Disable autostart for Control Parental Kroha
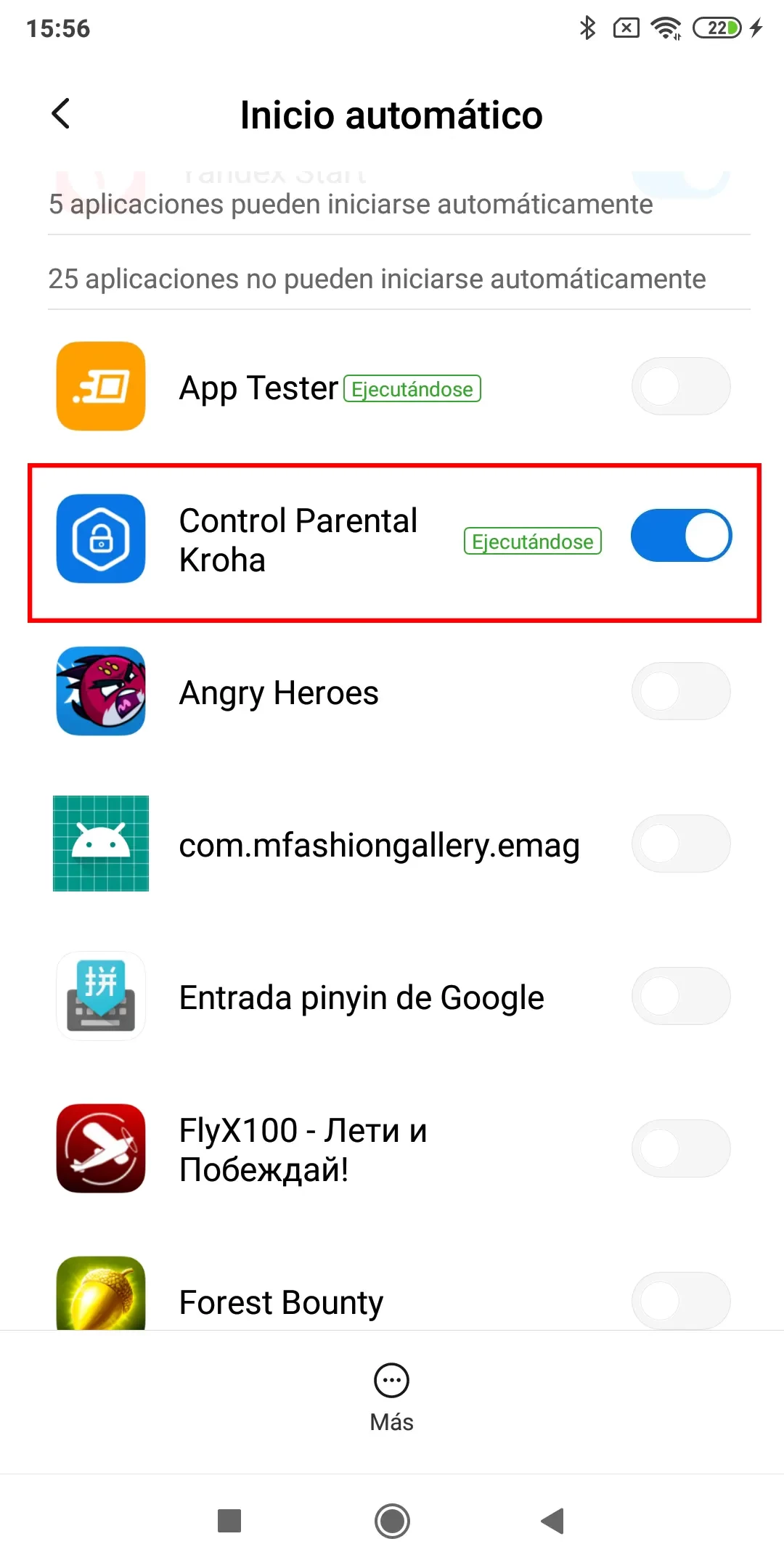The height and width of the screenshot is (1568, 784). pos(680,536)
